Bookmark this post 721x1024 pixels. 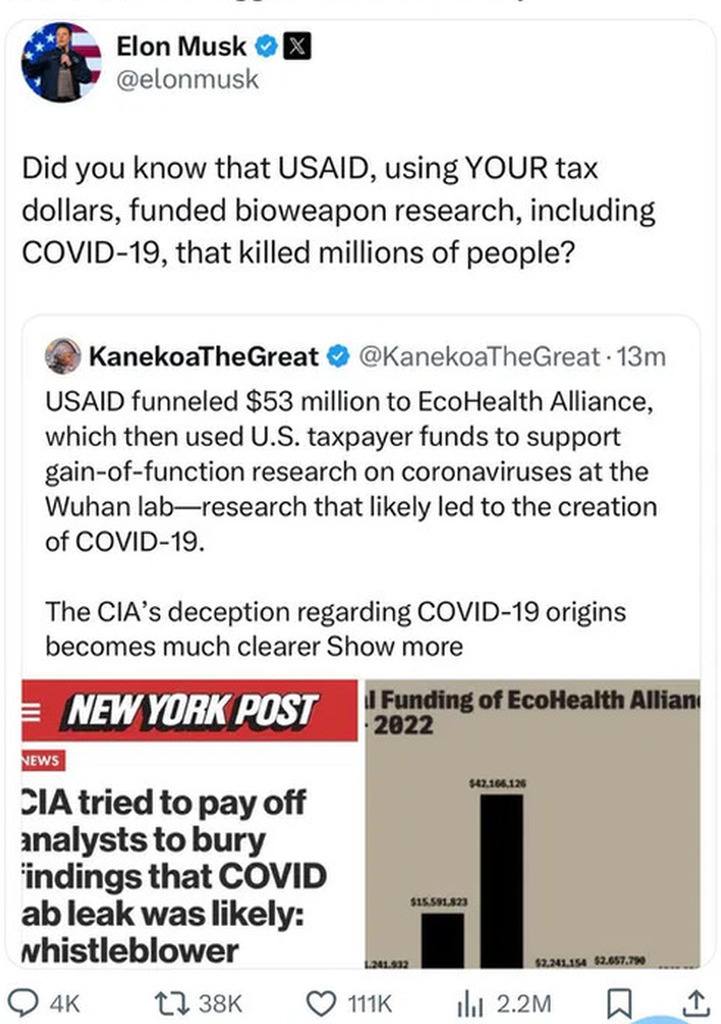tap(620, 1001)
